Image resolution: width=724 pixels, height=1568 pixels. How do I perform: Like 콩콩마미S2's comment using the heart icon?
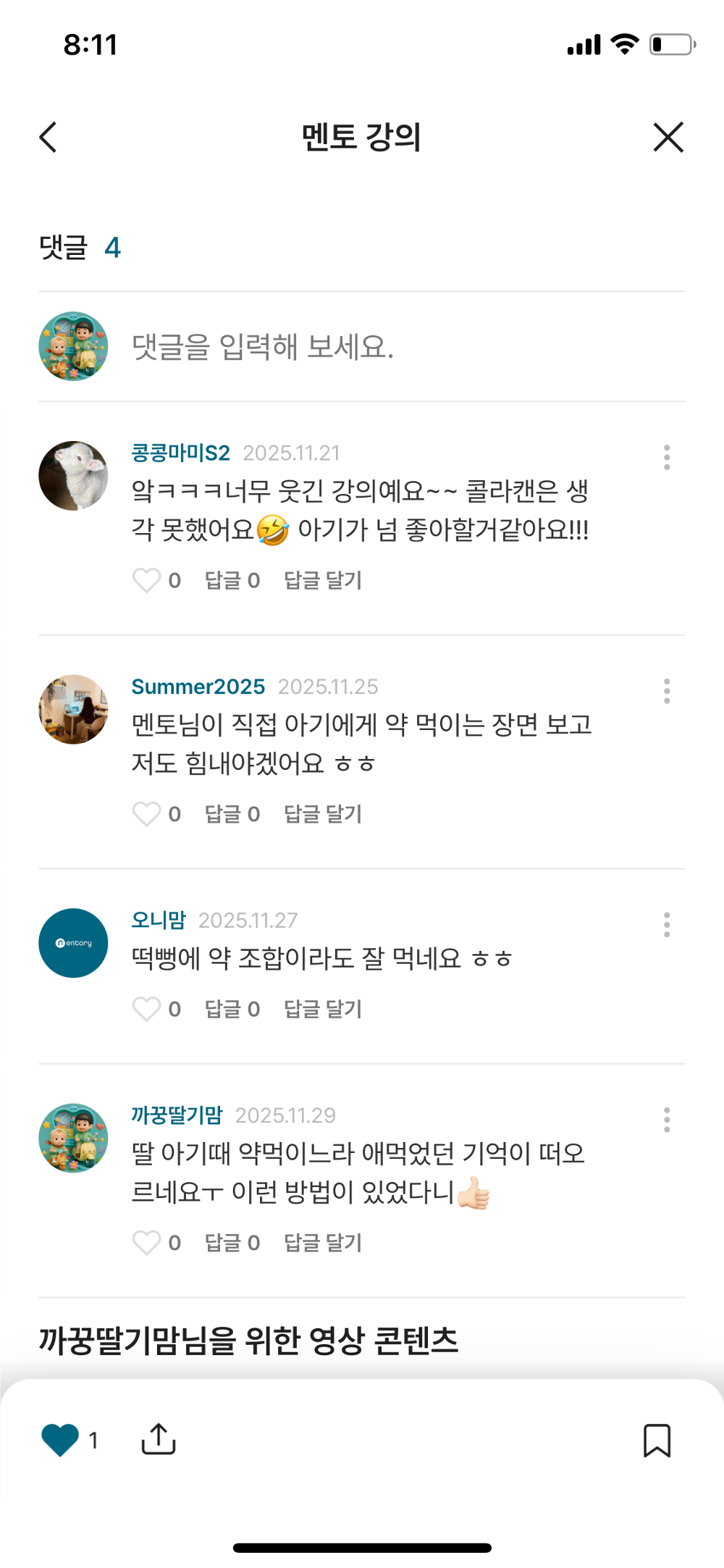tap(147, 580)
